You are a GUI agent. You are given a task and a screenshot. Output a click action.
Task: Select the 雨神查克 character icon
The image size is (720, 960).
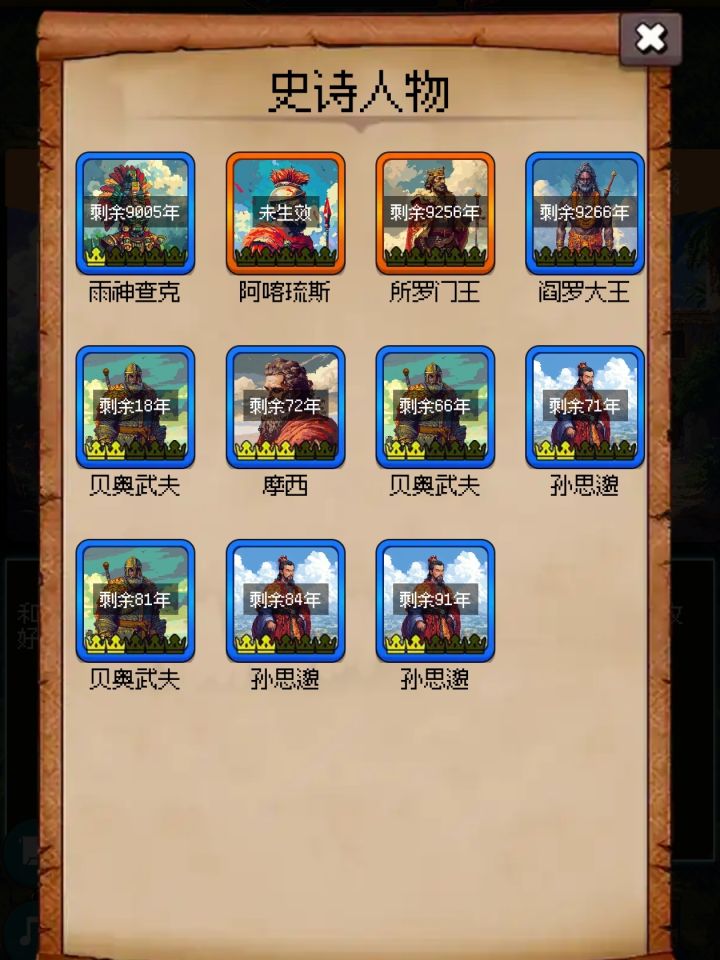pos(135,213)
